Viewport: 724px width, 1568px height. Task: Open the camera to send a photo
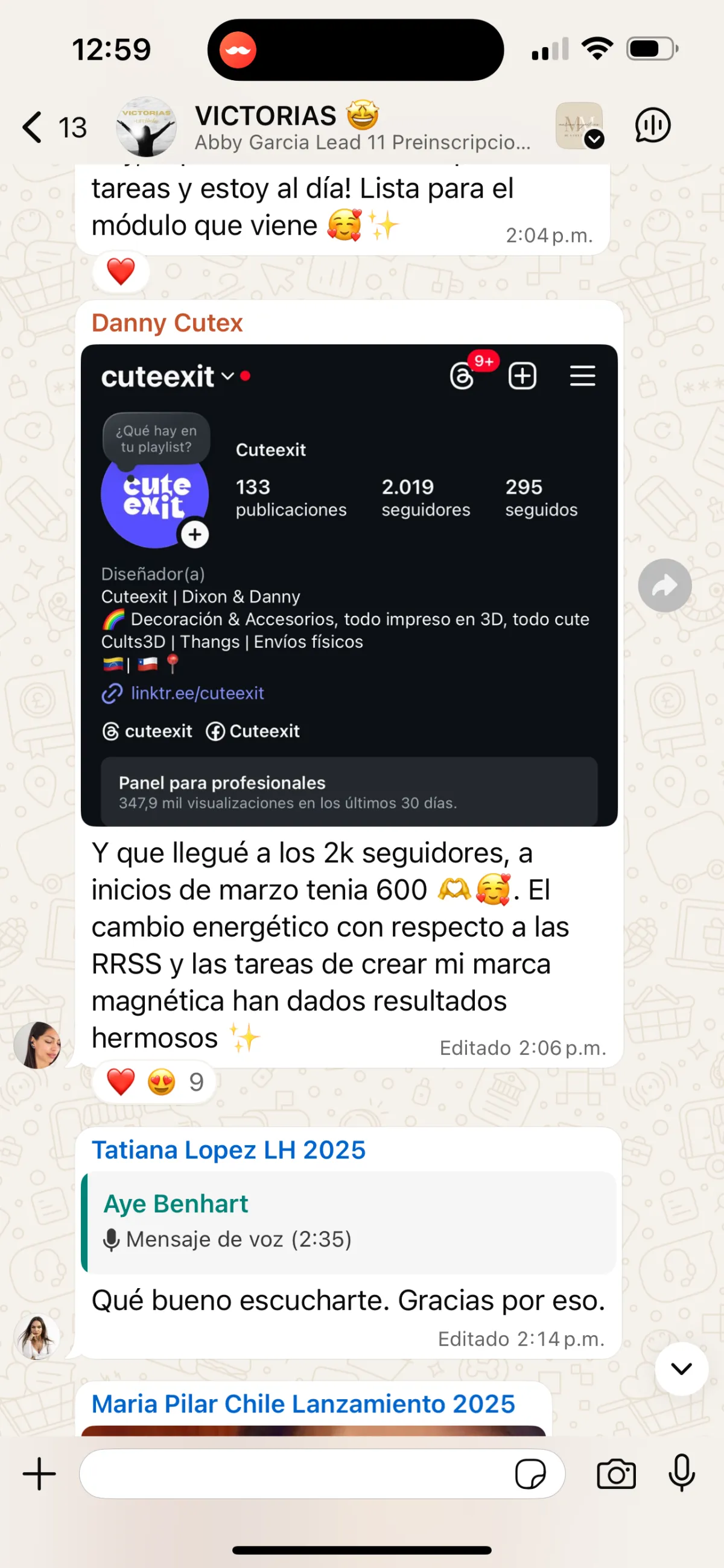[x=615, y=1474]
